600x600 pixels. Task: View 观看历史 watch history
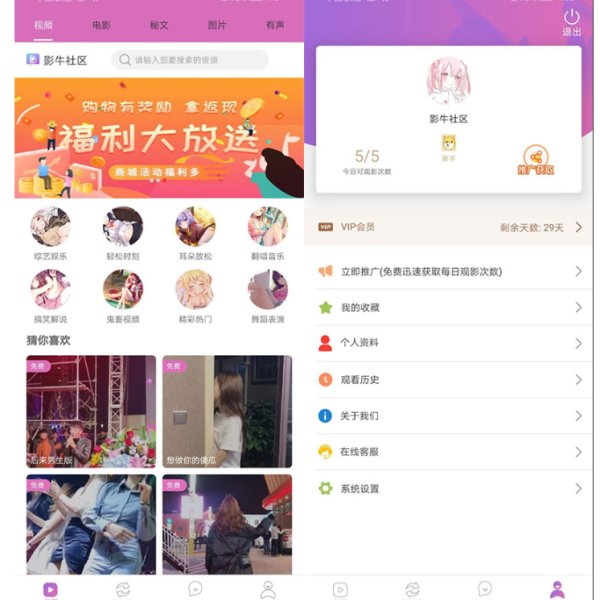point(448,379)
